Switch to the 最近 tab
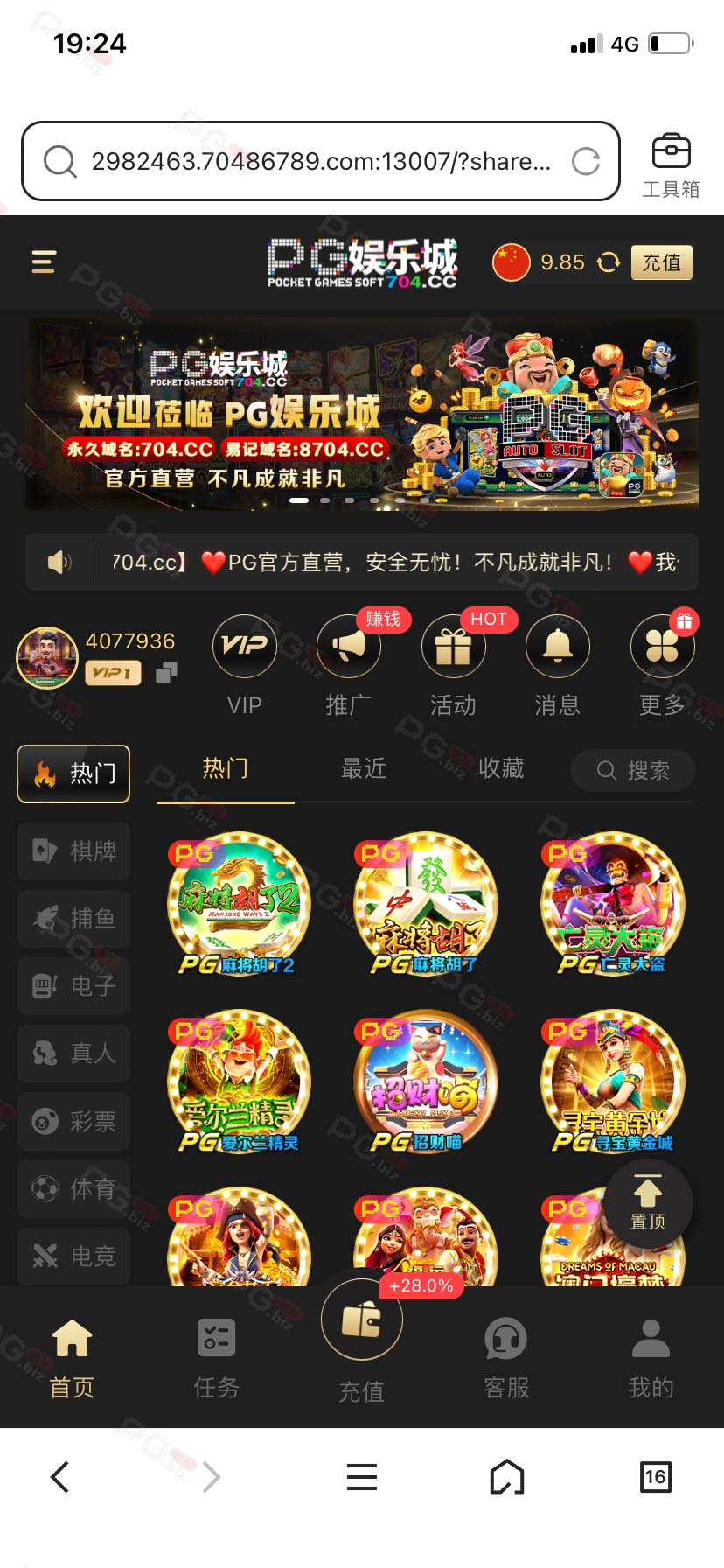Viewport: 724px width, 1568px height. coord(363,768)
